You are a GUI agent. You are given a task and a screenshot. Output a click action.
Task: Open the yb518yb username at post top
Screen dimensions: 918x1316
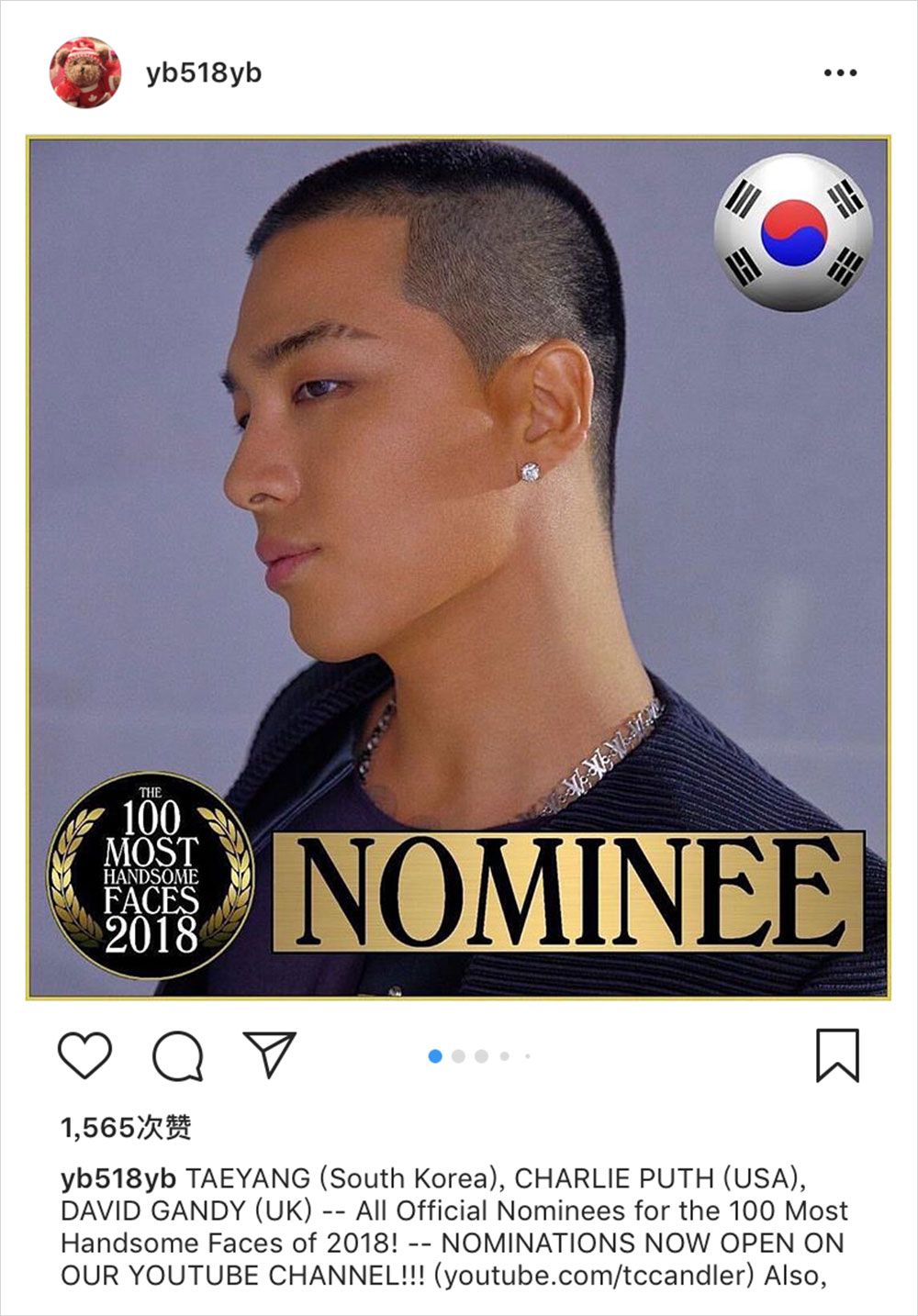203,72
